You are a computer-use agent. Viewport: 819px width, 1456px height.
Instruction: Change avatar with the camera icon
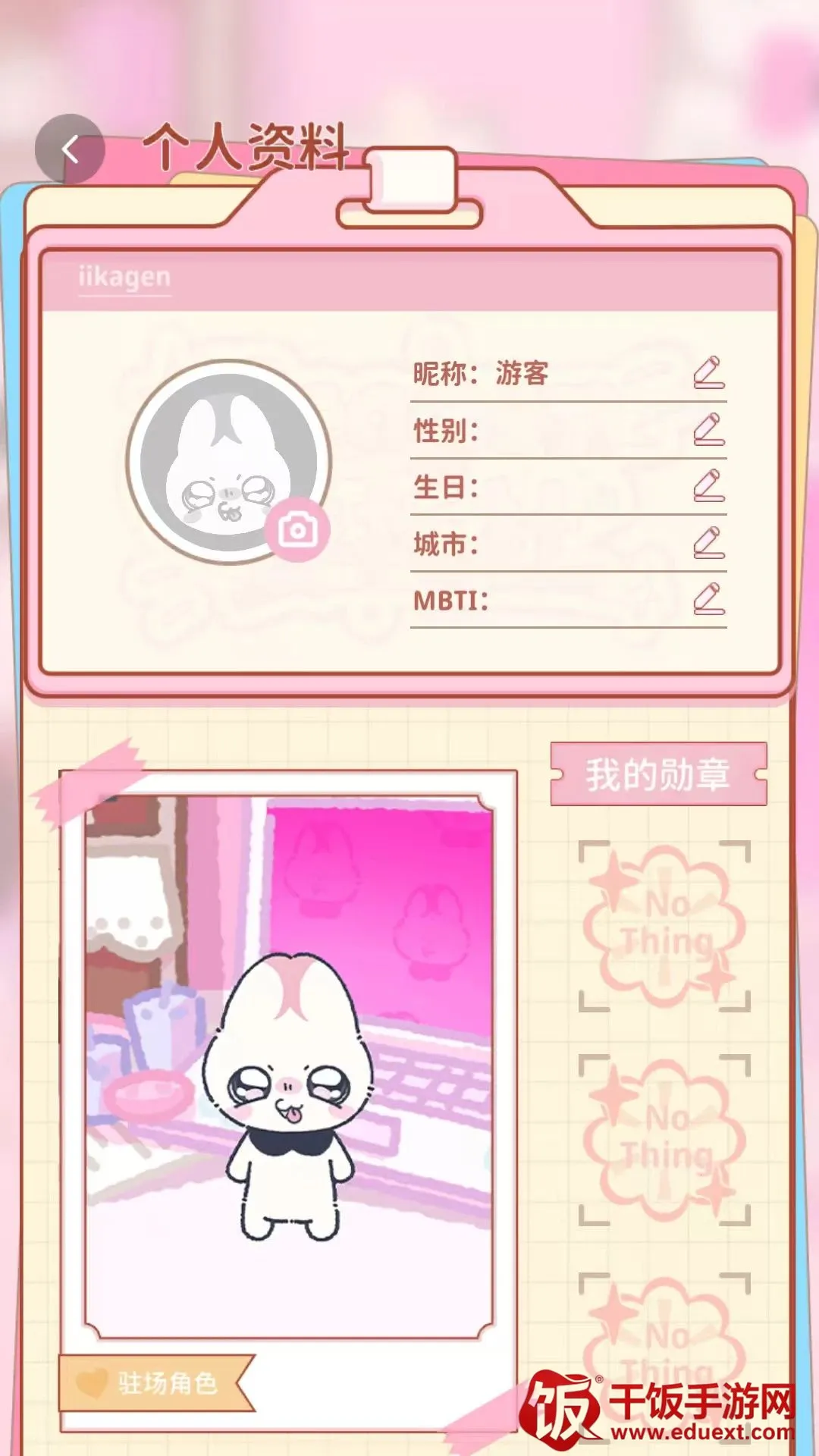click(x=297, y=530)
